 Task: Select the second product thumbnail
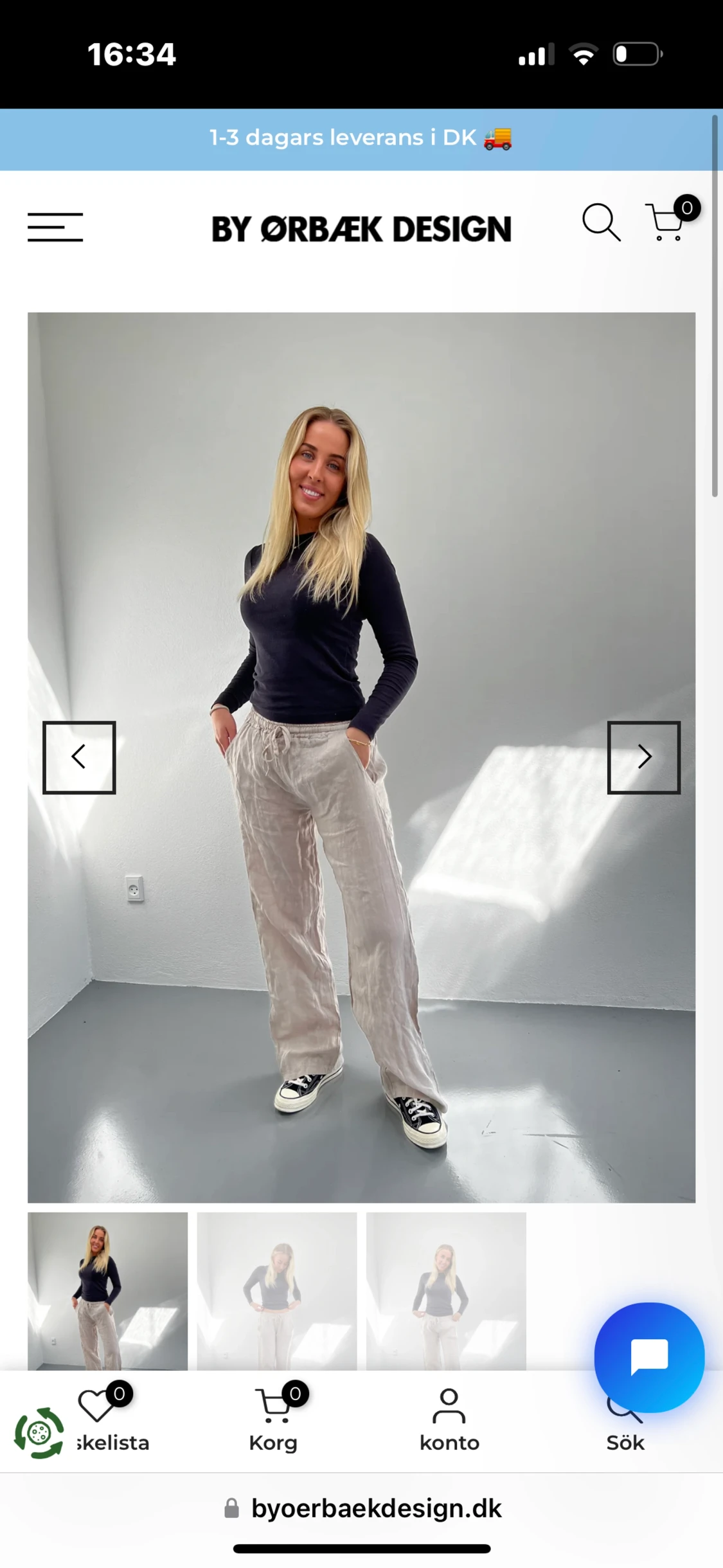(277, 1291)
